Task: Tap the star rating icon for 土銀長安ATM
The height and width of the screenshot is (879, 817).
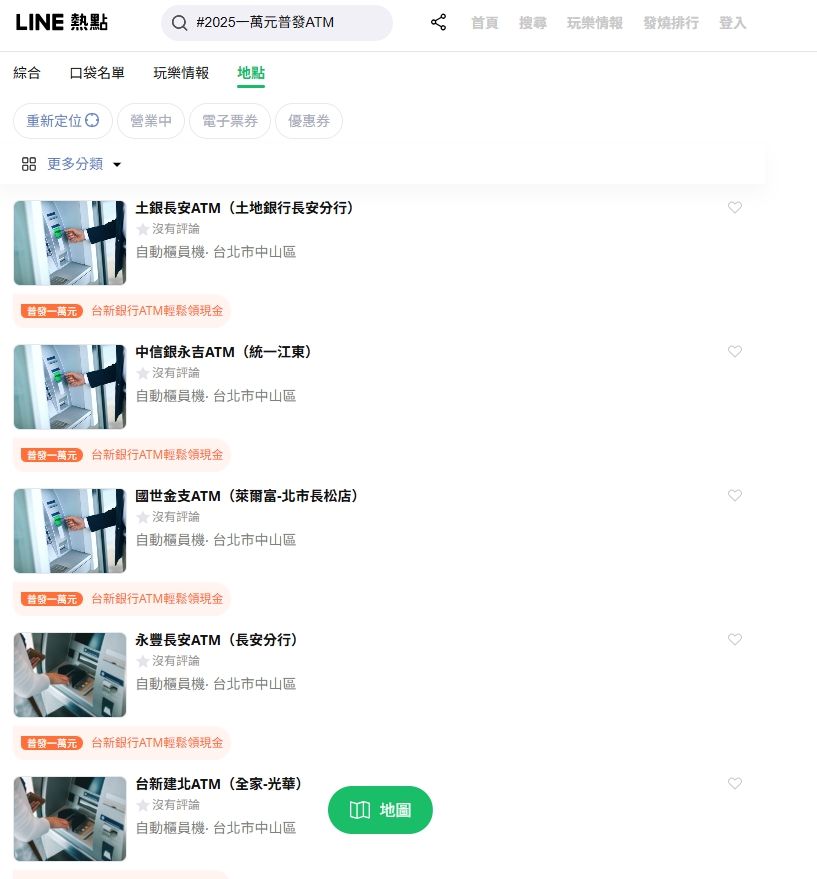Action: point(143,228)
